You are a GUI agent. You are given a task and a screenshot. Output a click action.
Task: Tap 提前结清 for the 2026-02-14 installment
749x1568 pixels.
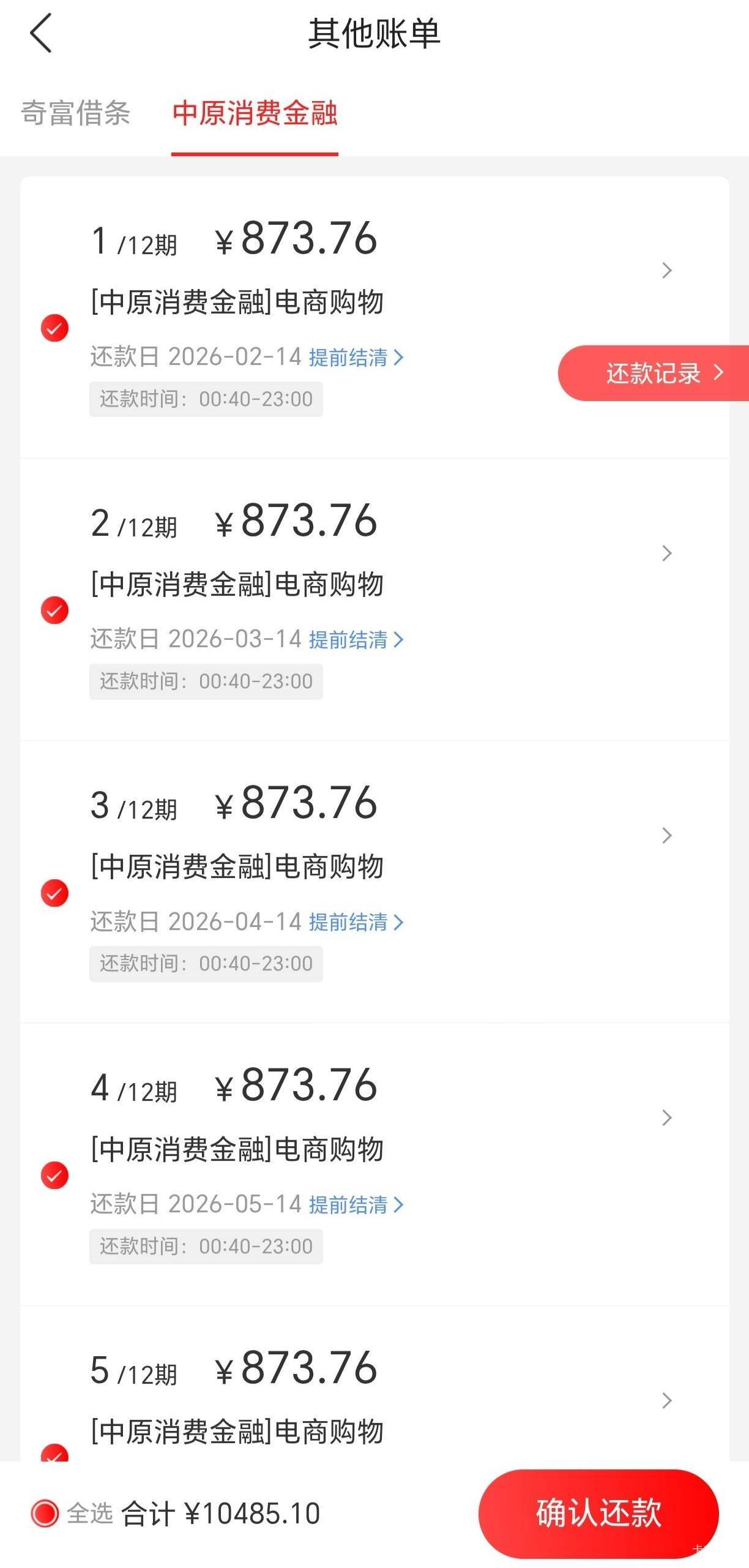click(356, 358)
